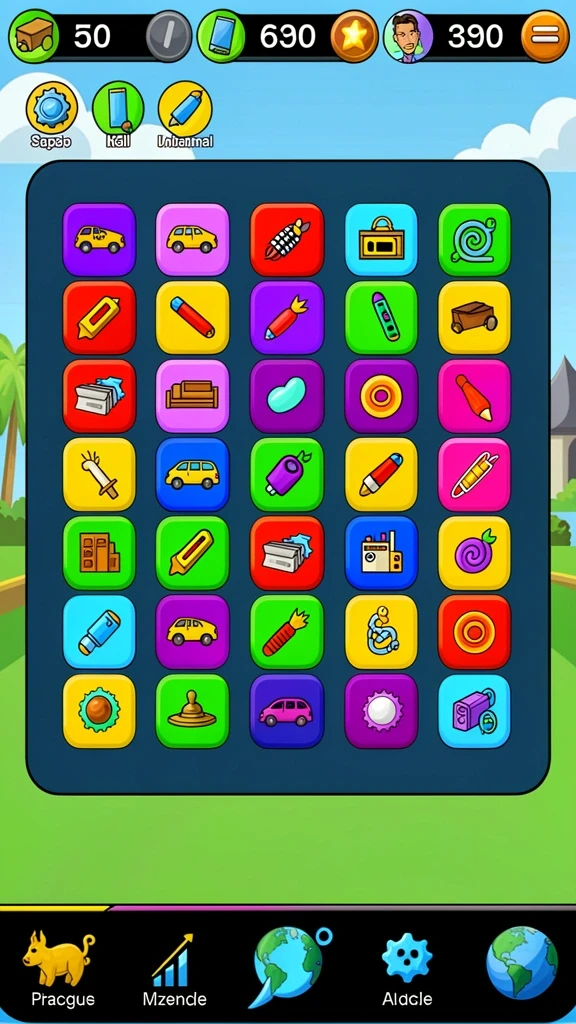Screen dimensions: 576x1024
Task: Tap the yellow car on blue tile
Action: 192,474
